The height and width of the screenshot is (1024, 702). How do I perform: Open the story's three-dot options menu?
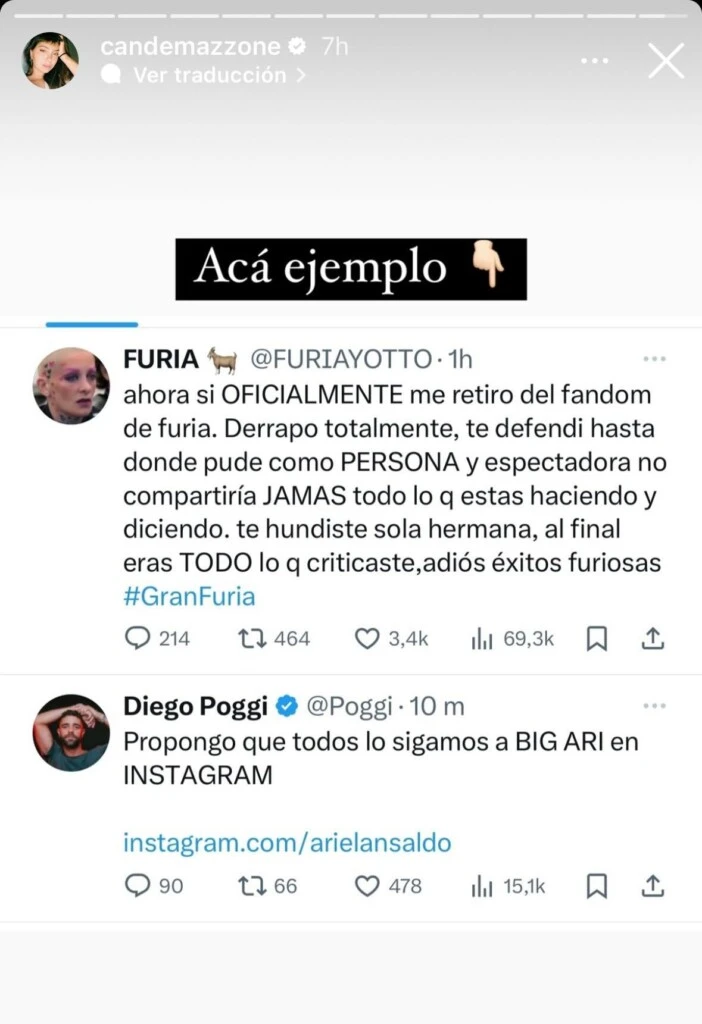click(x=594, y=61)
